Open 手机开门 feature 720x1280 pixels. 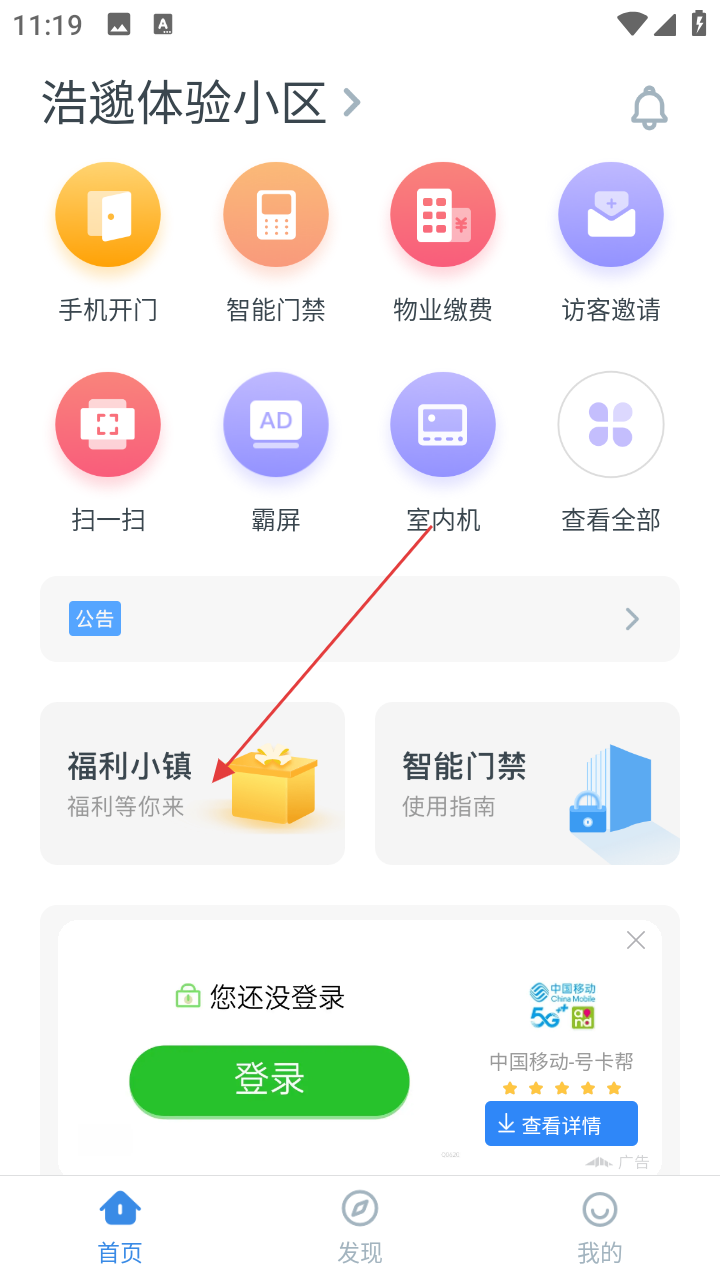tap(108, 215)
